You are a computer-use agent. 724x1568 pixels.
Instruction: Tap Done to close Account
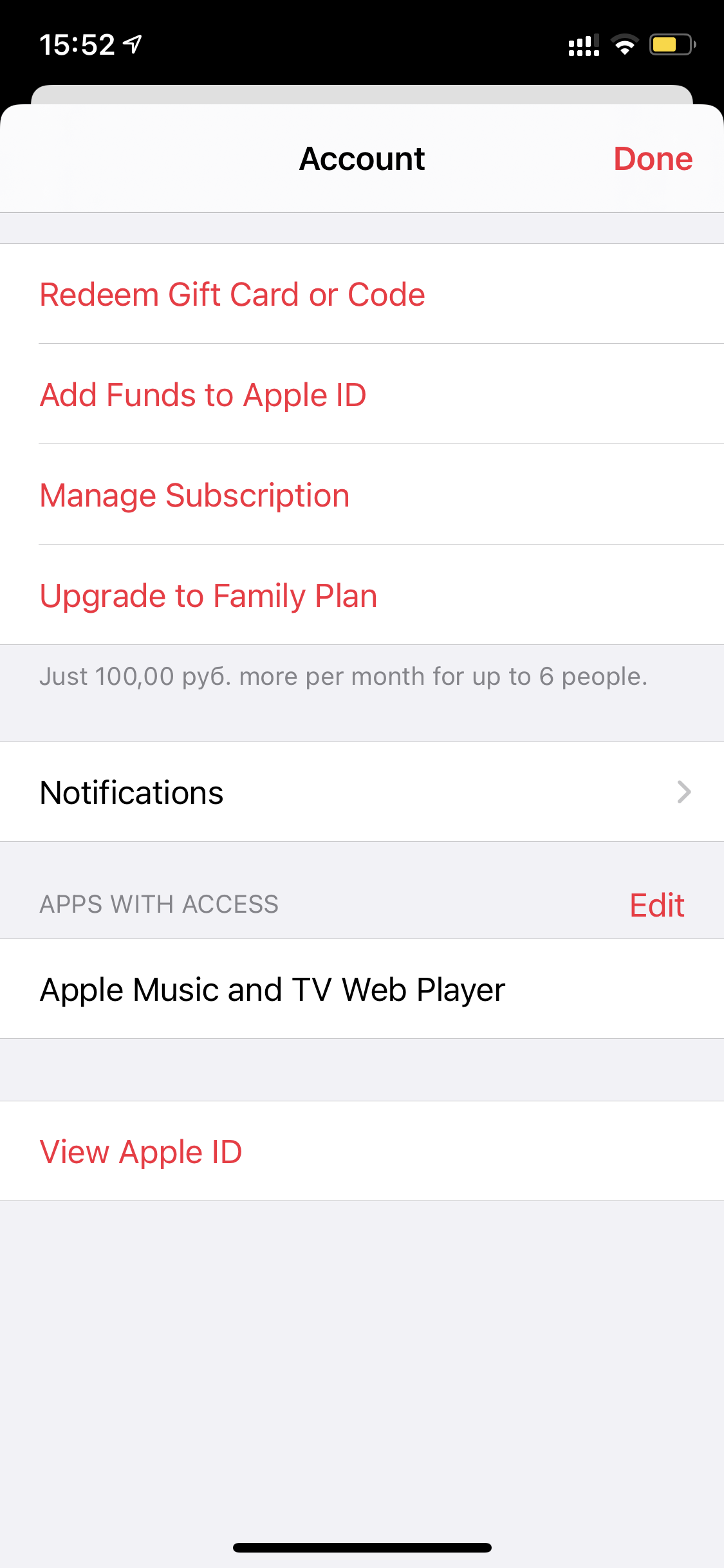click(653, 158)
